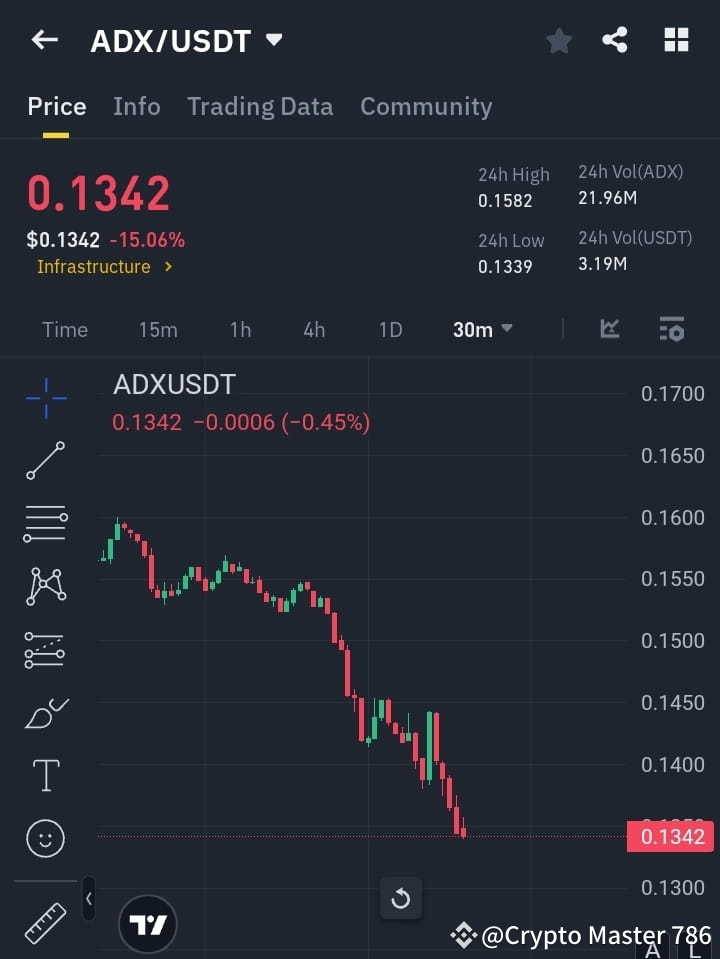
Task: Select the XABCD pattern drawing tool
Action: (x=45, y=587)
